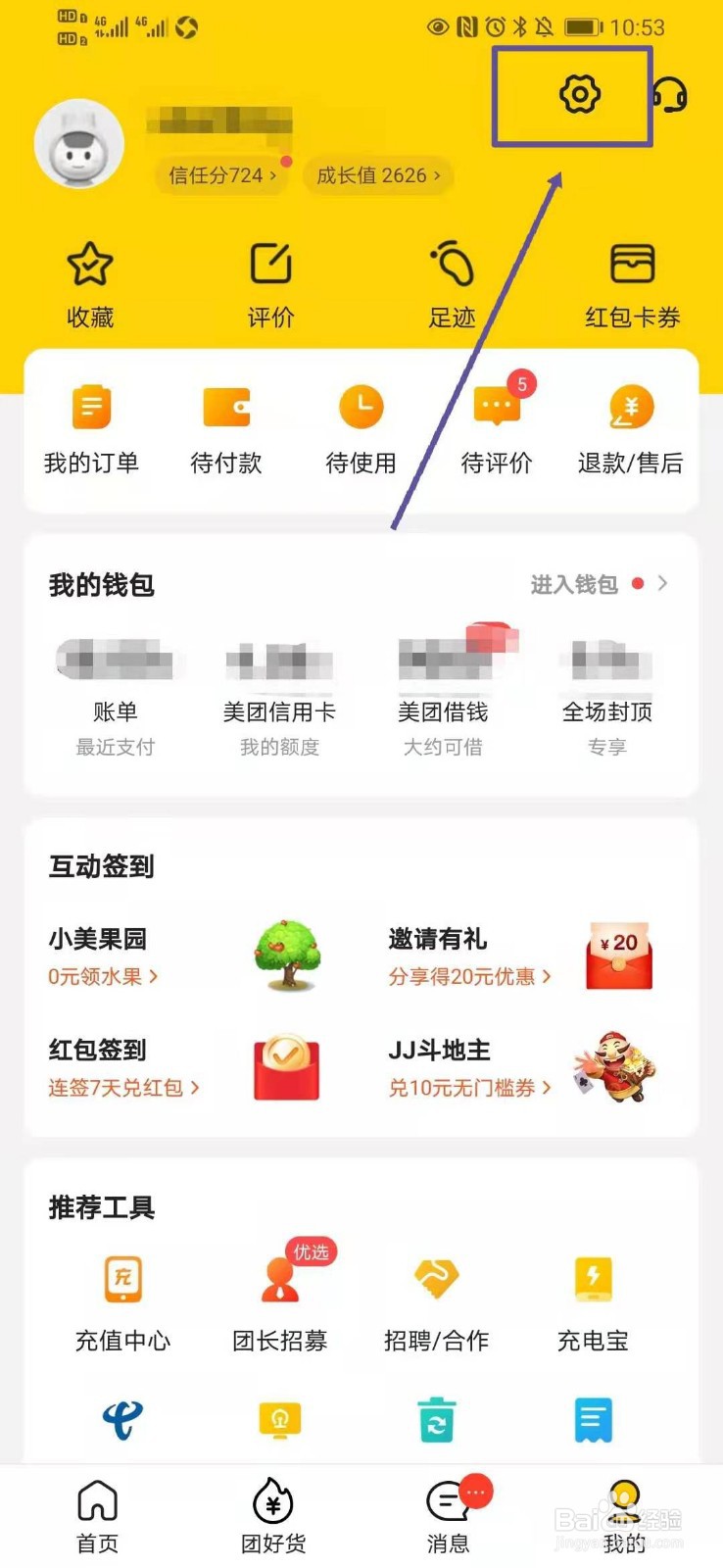Open 信任分724 trust score details
723x1568 pixels.
(221, 177)
